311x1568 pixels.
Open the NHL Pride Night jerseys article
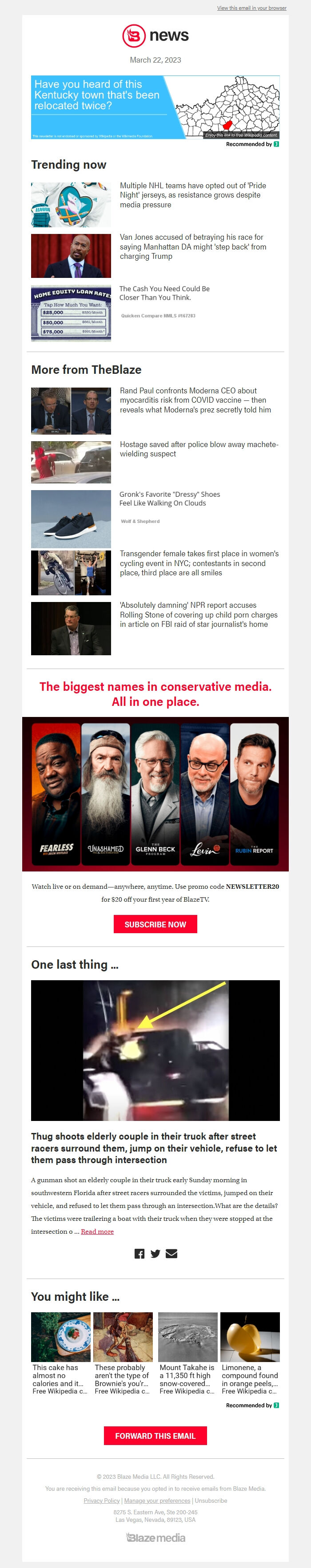coord(192,195)
